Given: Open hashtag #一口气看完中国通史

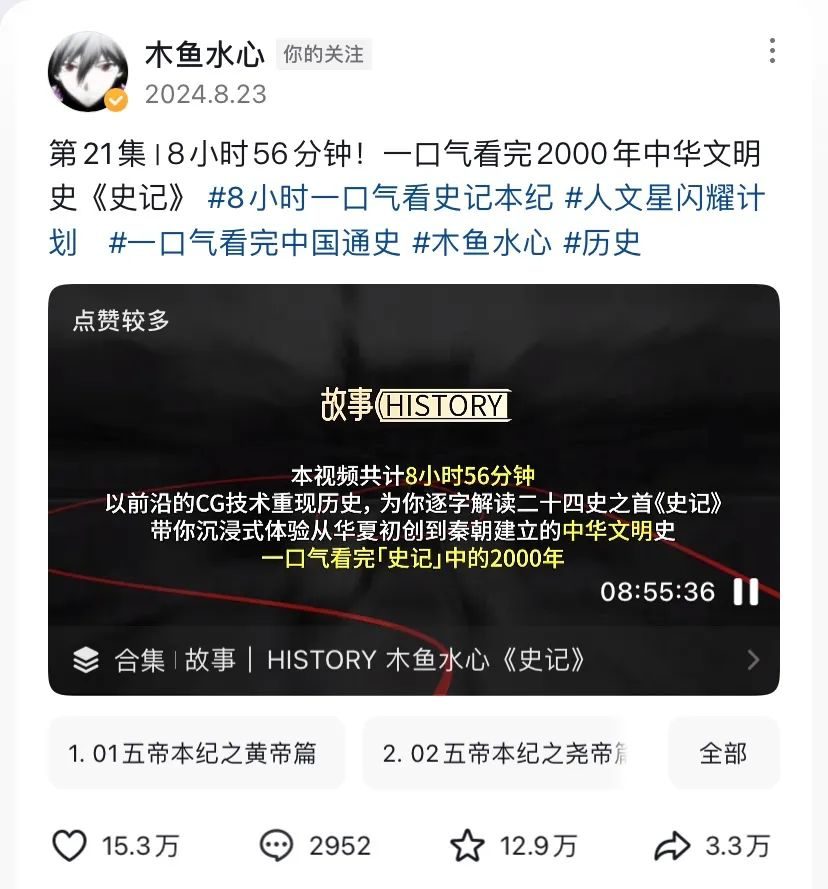Looking at the screenshot, I should pos(254,242).
